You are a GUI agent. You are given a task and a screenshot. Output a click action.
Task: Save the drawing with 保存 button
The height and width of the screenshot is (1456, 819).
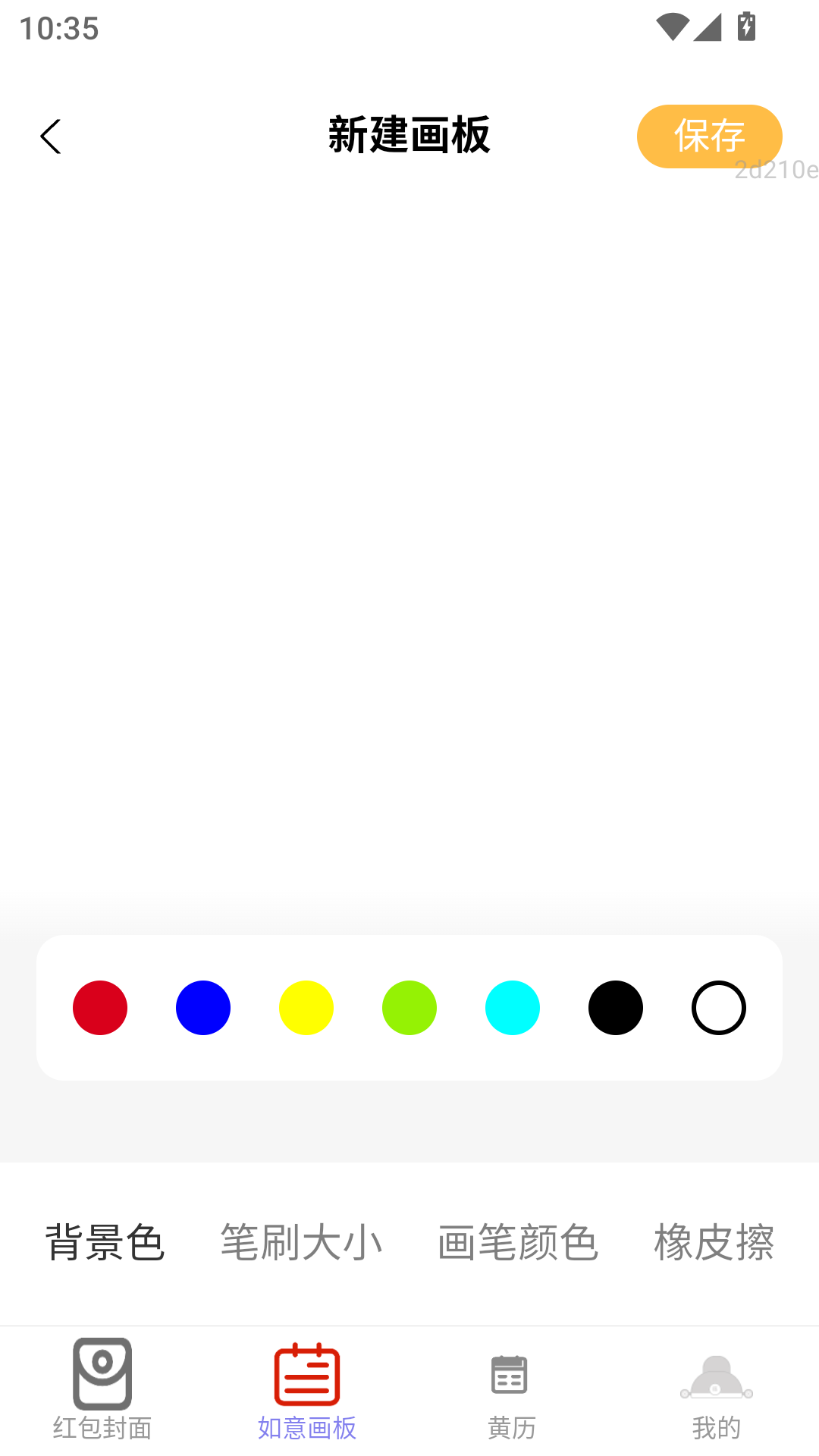[x=709, y=136]
